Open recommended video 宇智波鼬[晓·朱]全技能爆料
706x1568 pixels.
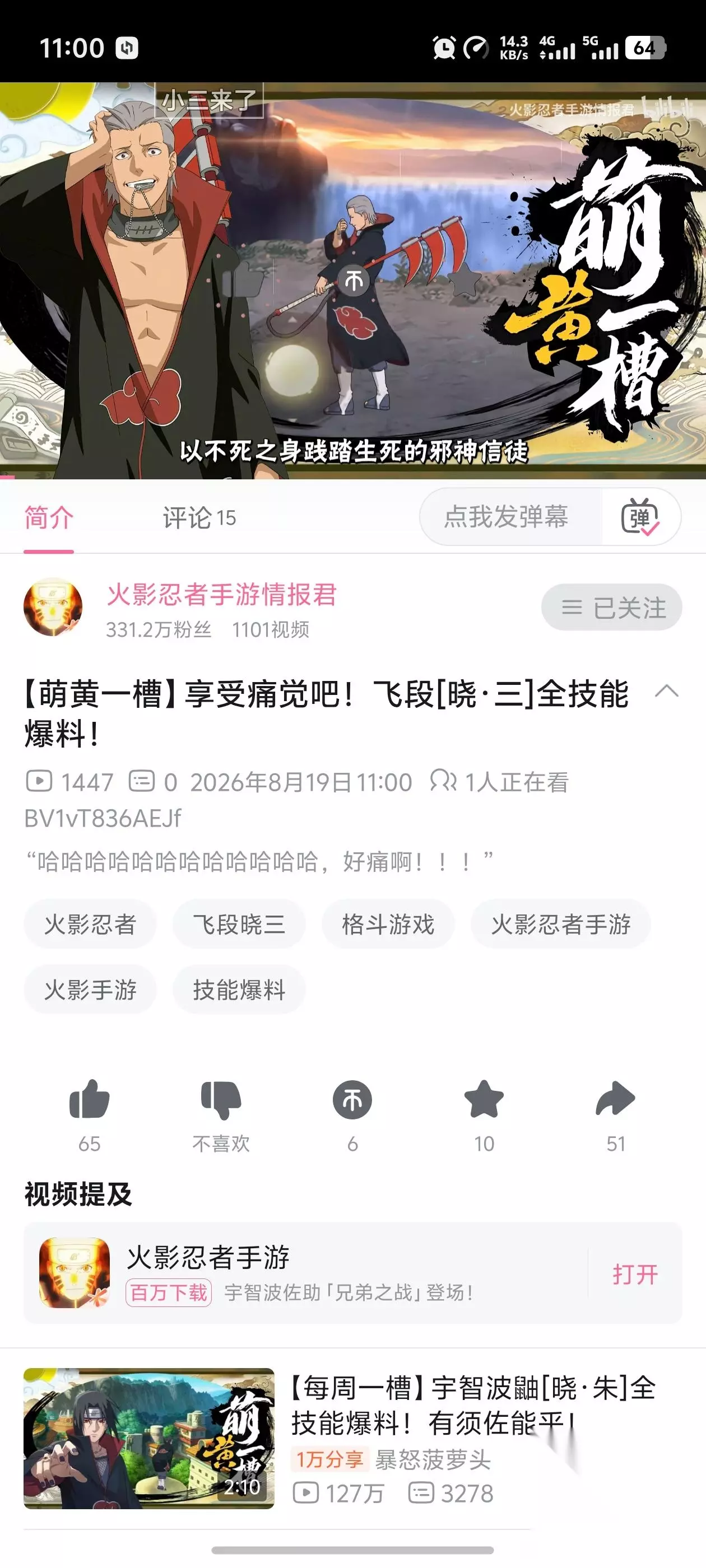click(352, 1438)
